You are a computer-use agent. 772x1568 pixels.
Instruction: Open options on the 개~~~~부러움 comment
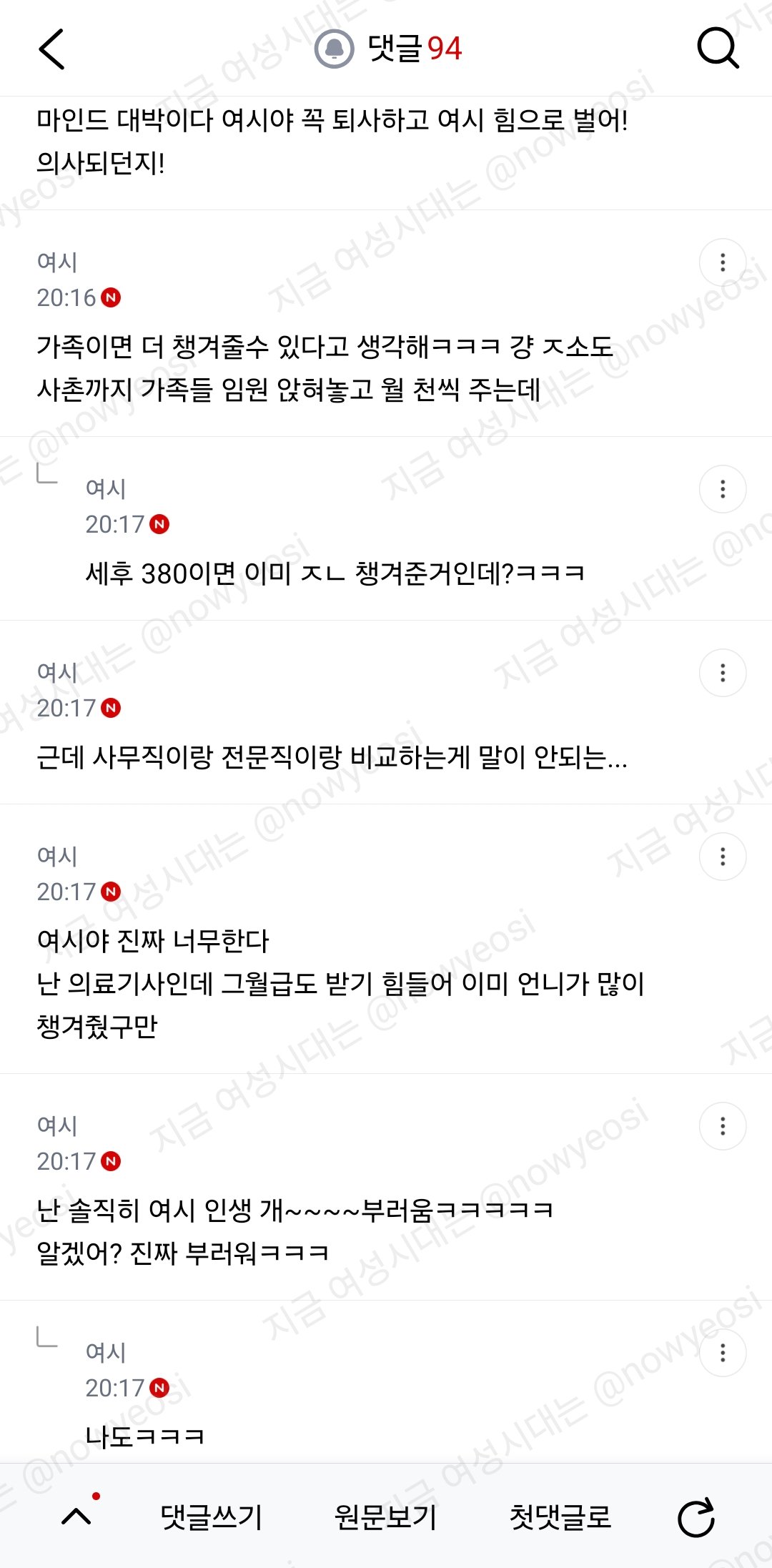(x=723, y=1126)
